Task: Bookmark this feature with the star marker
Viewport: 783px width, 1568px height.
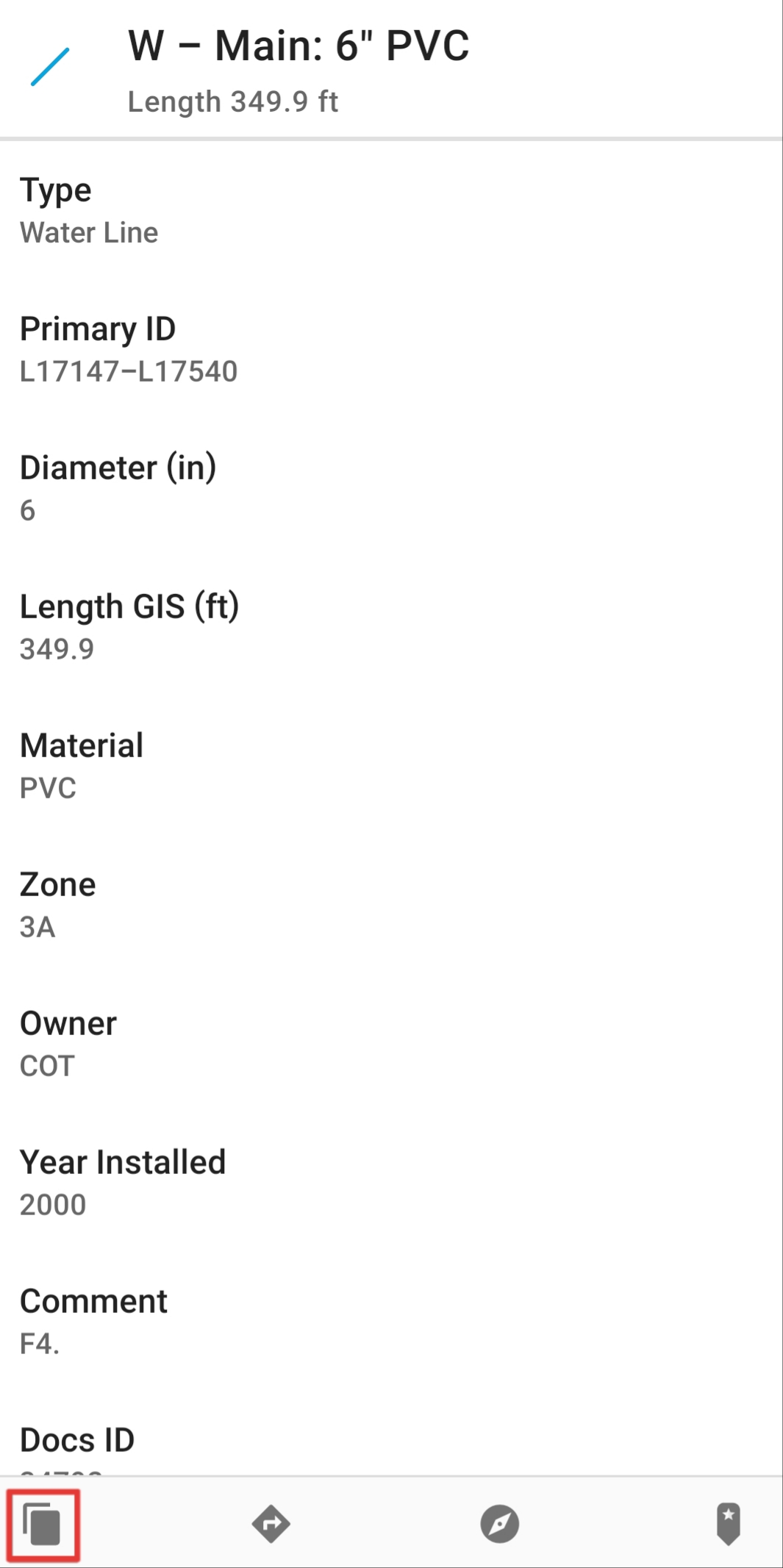Action: (x=728, y=1524)
